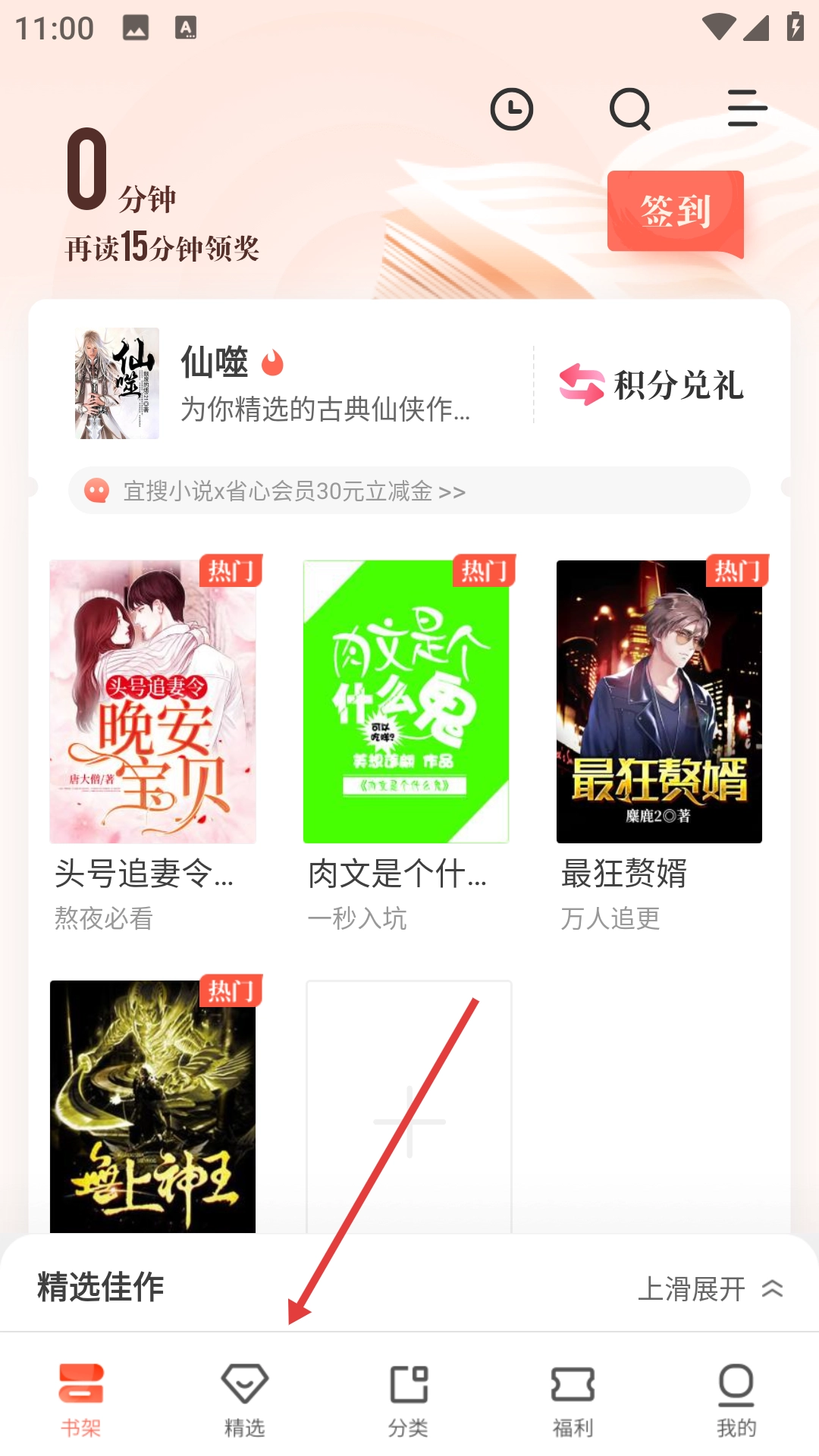819x1456 pixels.
Task: Open the search icon
Action: [x=630, y=110]
